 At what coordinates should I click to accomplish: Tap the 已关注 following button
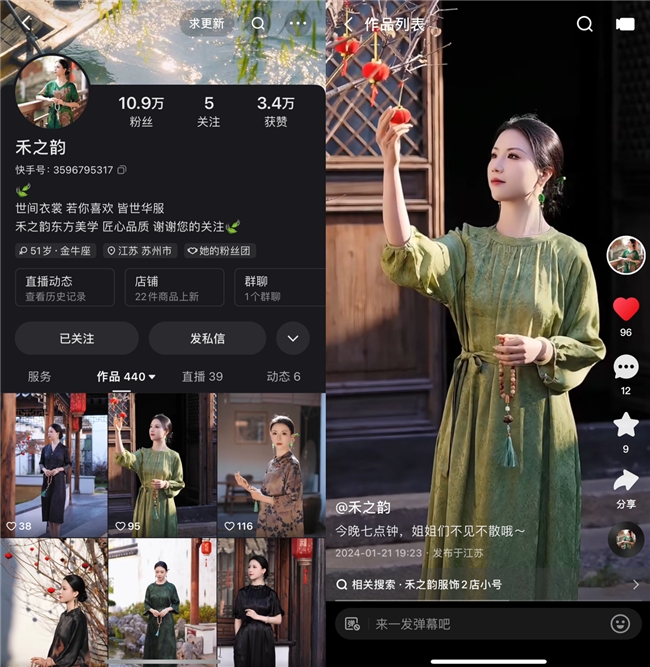click(x=77, y=338)
